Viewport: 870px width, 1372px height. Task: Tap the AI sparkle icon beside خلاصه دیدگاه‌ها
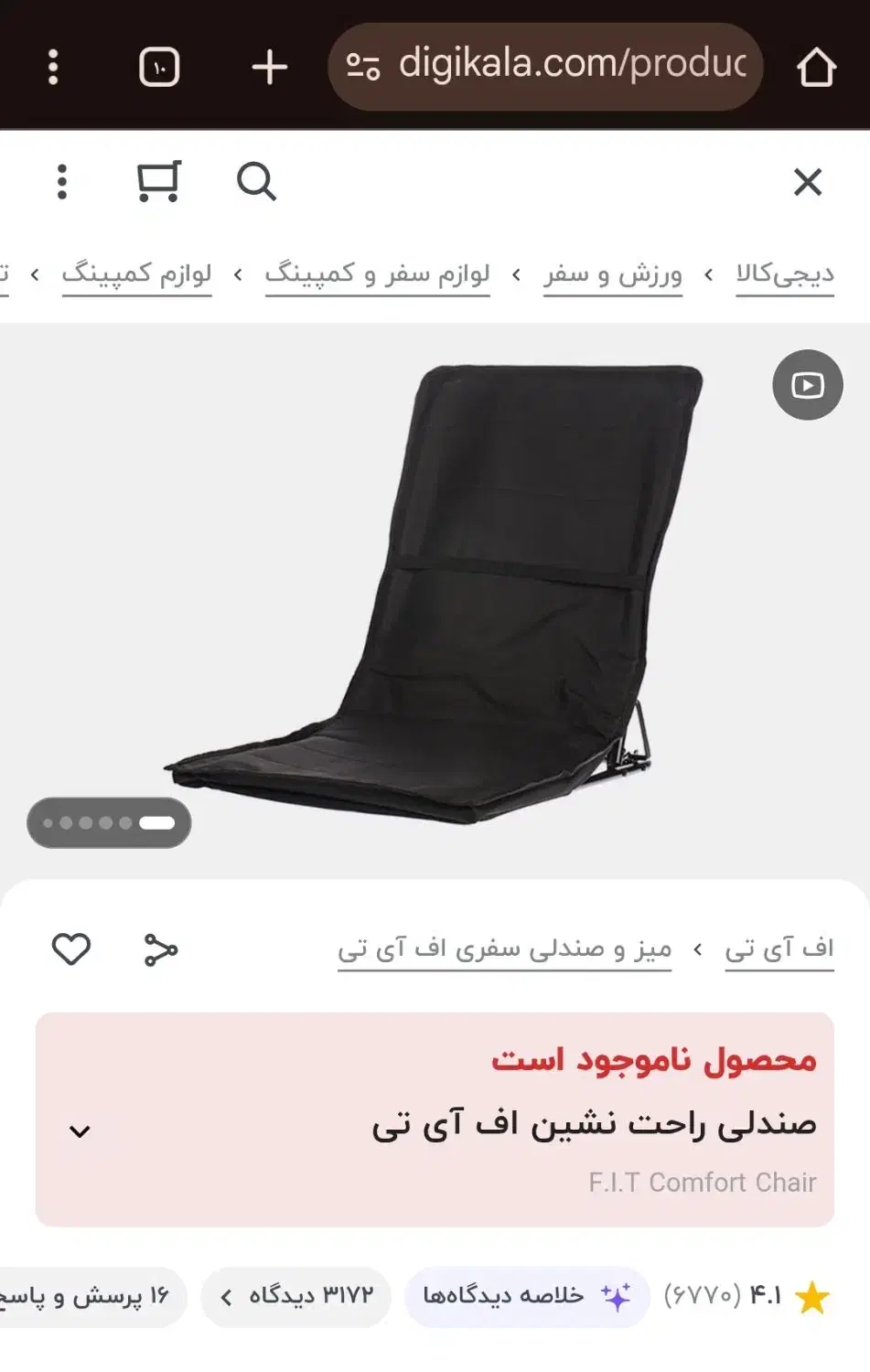(x=618, y=1296)
